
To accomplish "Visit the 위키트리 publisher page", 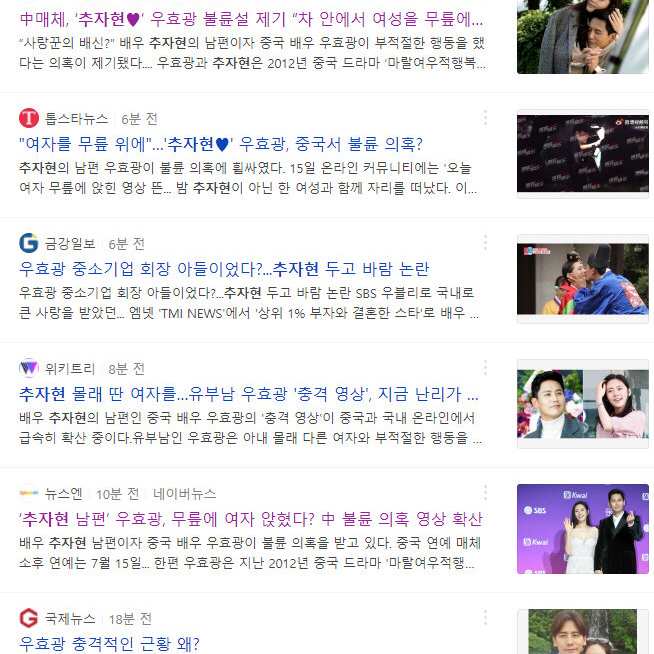I will pyautogui.click(x=70, y=368).
